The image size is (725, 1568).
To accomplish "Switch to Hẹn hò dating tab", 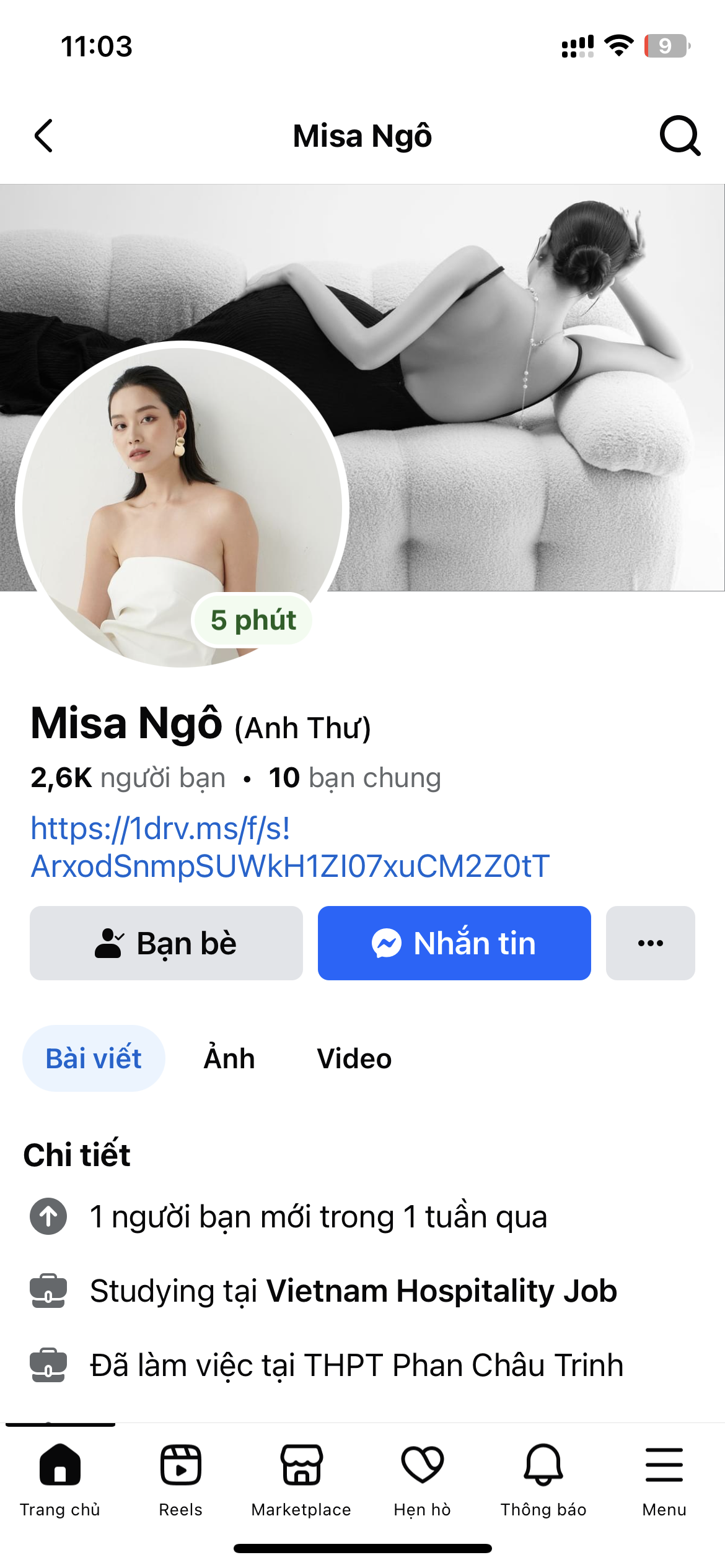I will coord(422,1479).
